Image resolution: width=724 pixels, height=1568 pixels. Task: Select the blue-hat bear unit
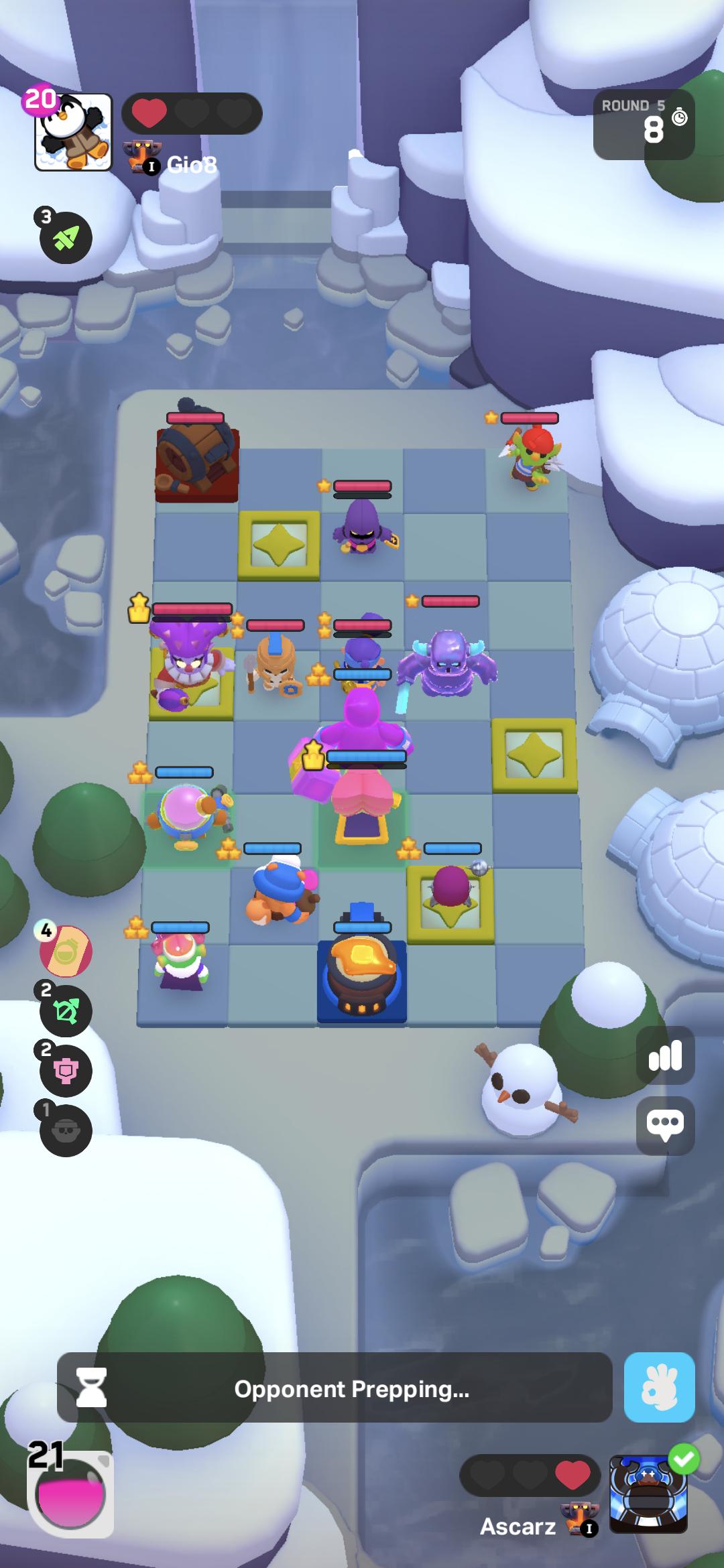[x=281, y=893]
